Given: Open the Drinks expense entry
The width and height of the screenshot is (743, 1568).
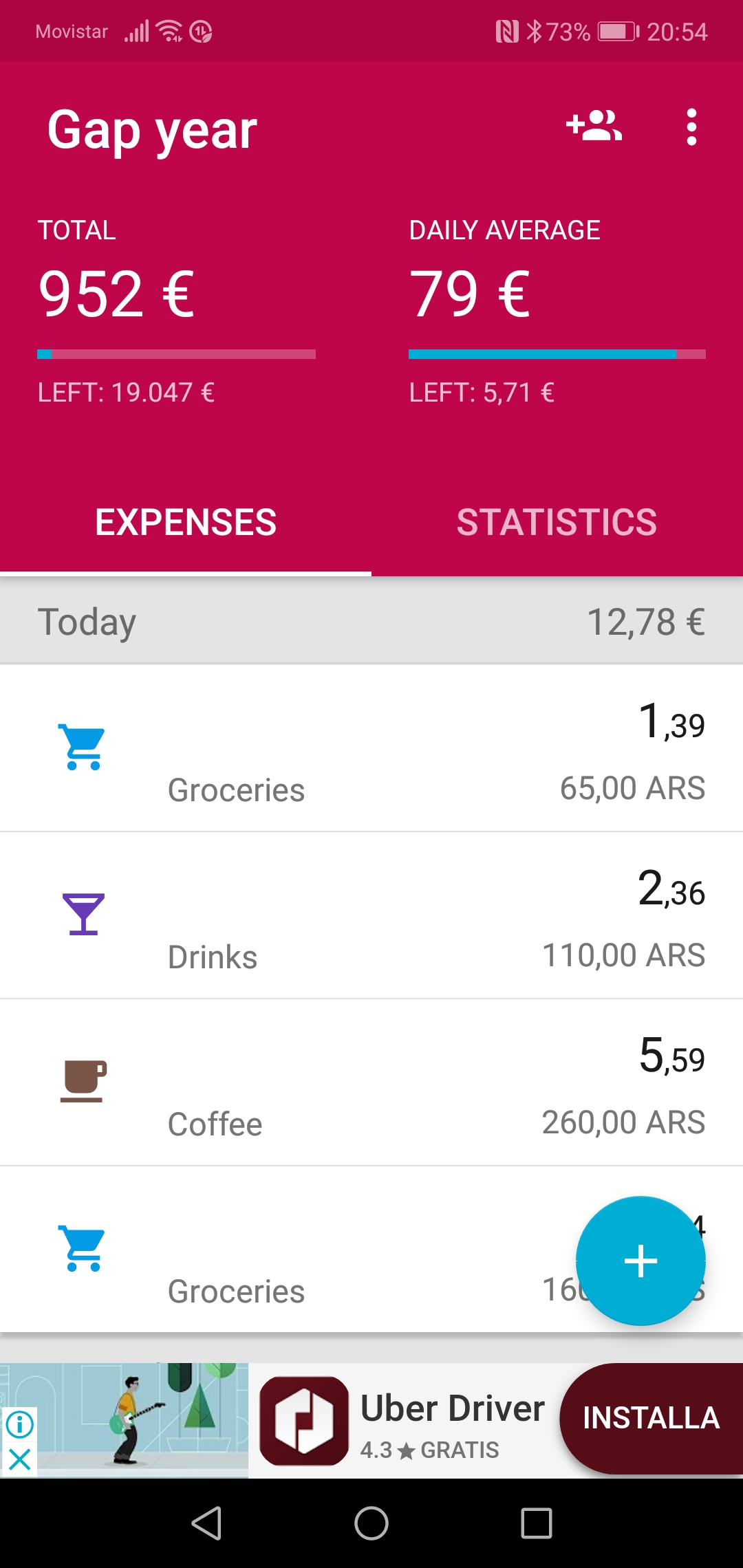Looking at the screenshot, I should tap(371, 915).
